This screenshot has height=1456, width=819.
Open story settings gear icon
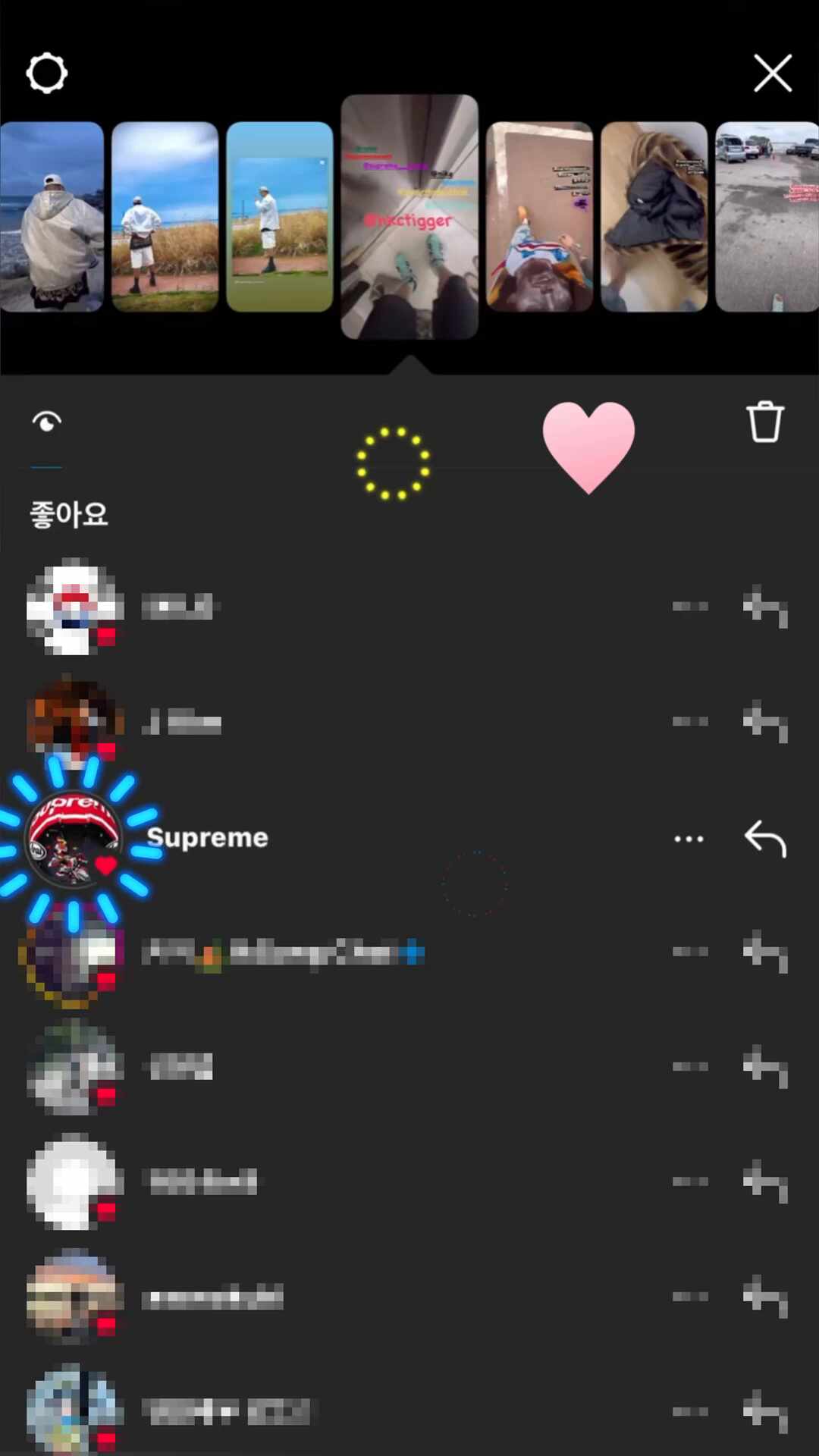47,74
